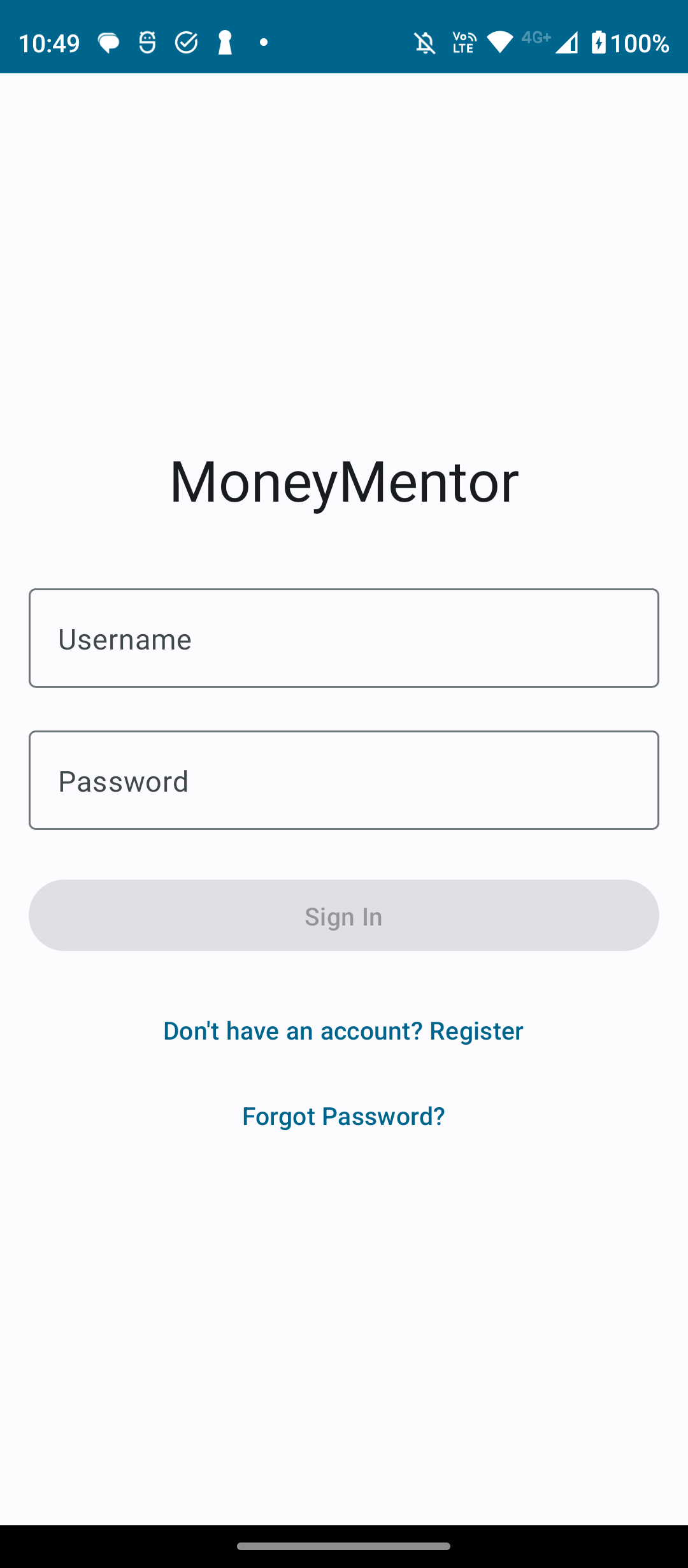Click the Forgot Password link
The width and height of the screenshot is (688, 1568).
coord(343,1115)
